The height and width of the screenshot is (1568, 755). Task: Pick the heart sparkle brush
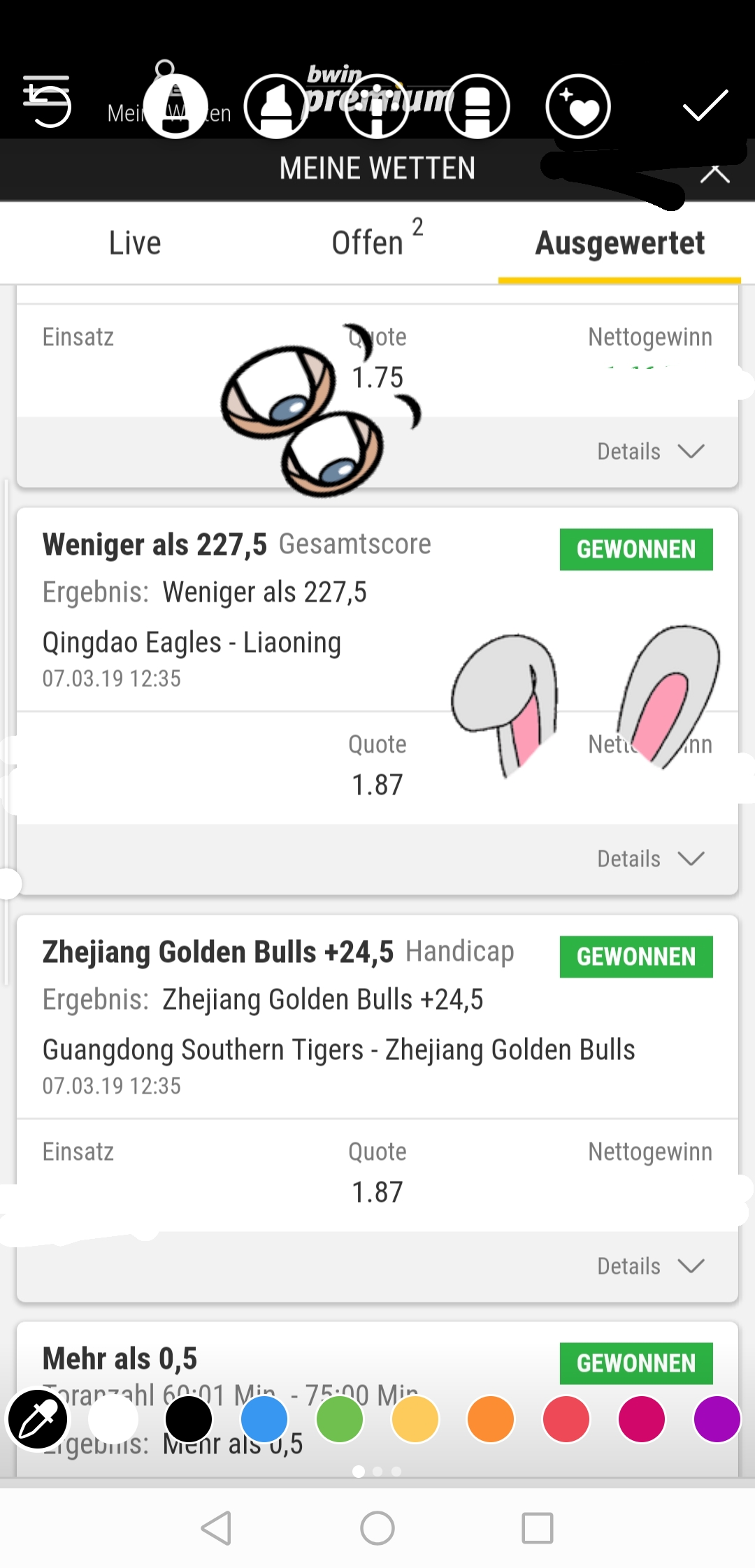point(578,106)
